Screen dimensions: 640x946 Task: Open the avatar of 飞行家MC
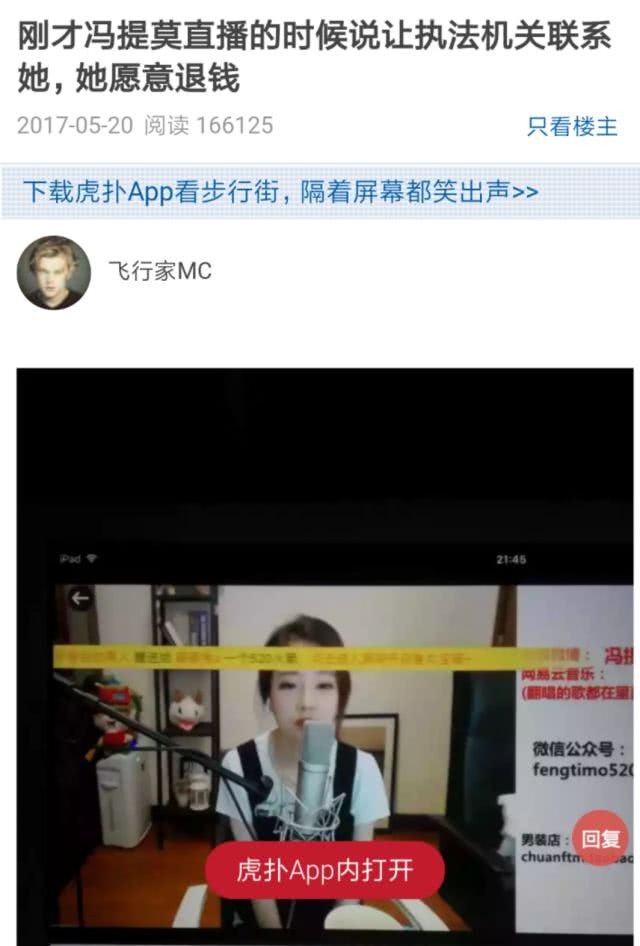(54, 272)
